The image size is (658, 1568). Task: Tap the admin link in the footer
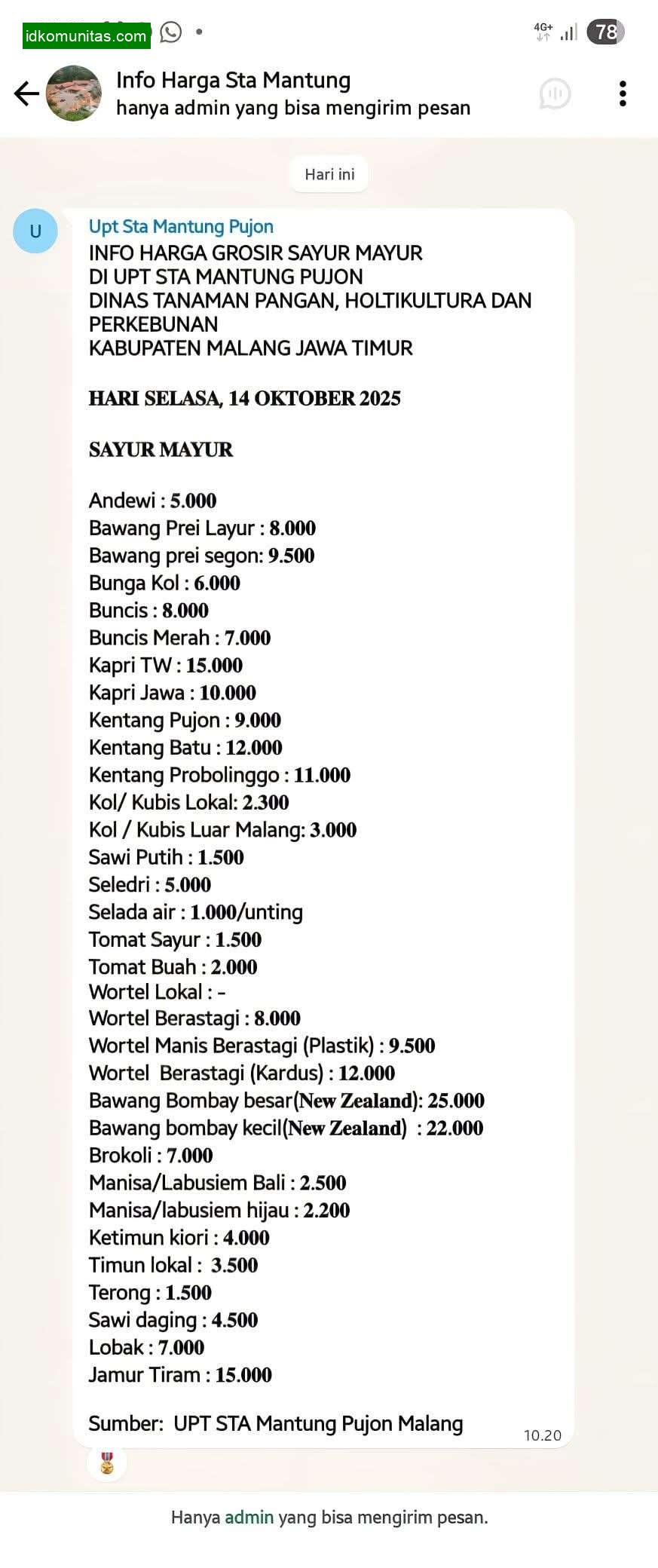[x=249, y=1517]
